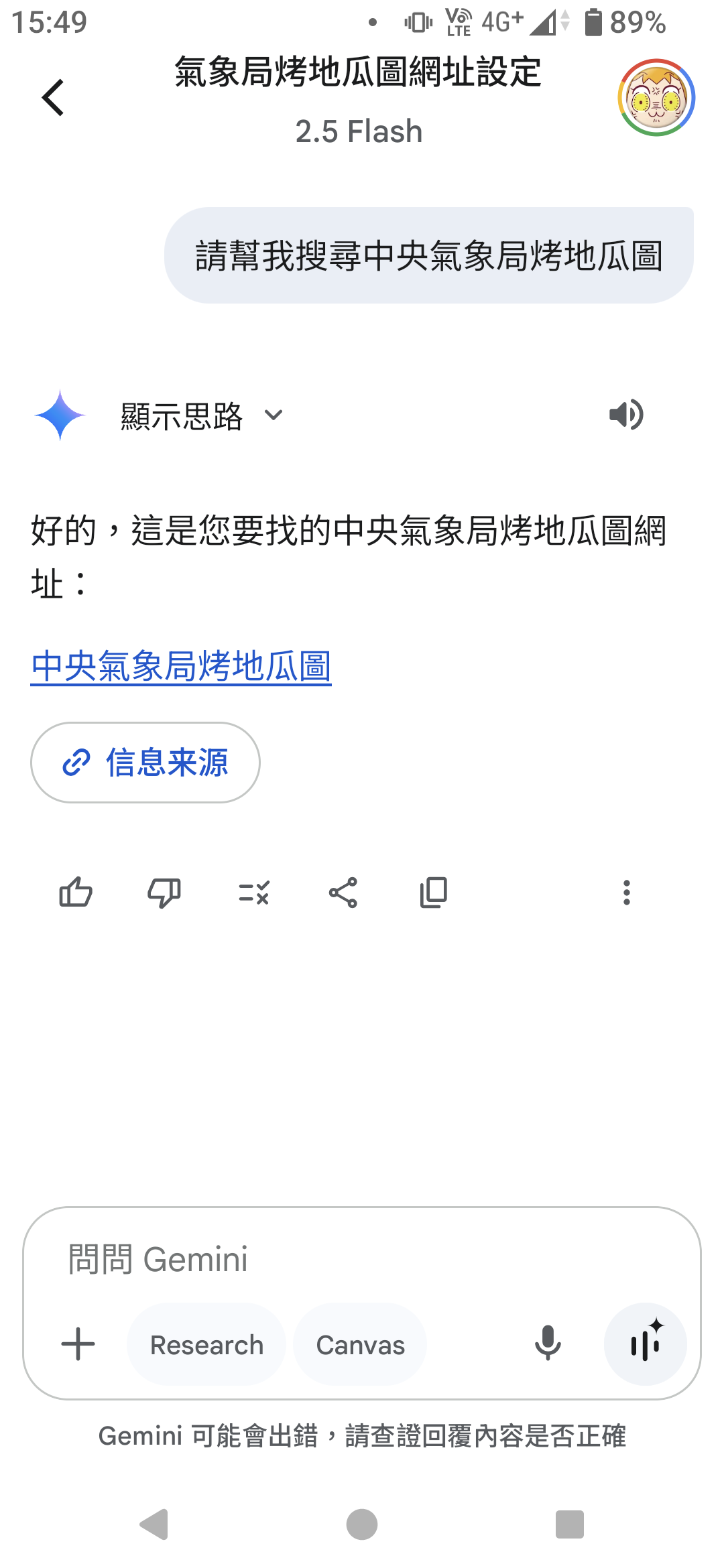Viewport: 724px width, 1568px height.
Task: Open the modify response icon
Action: tap(254, 893)
